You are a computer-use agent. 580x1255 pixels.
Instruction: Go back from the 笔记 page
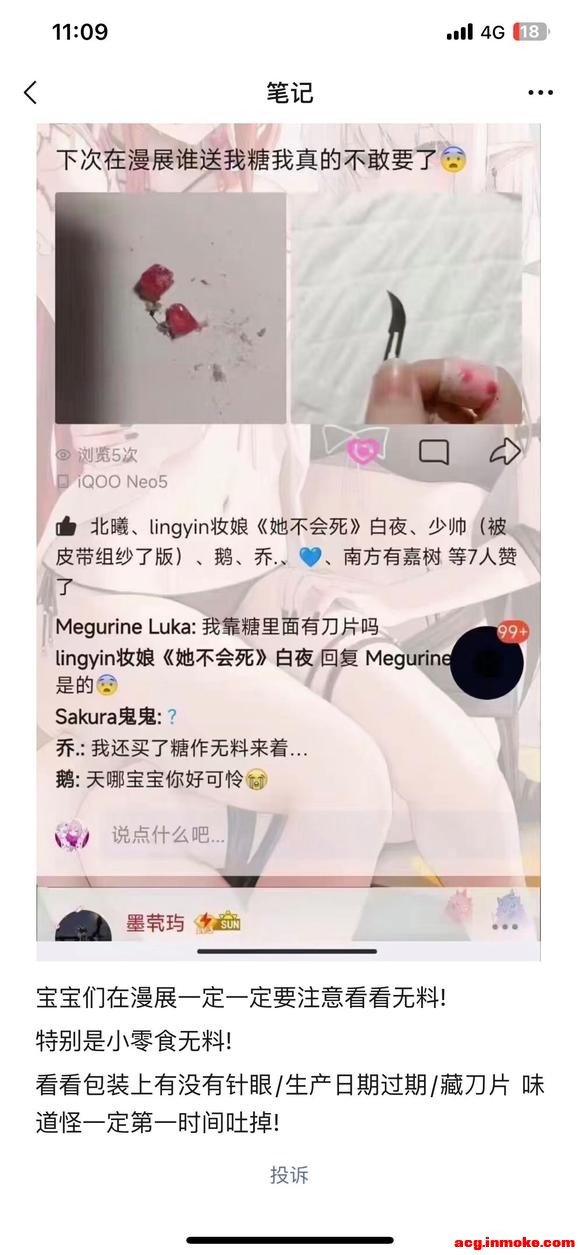pos(30,93)
